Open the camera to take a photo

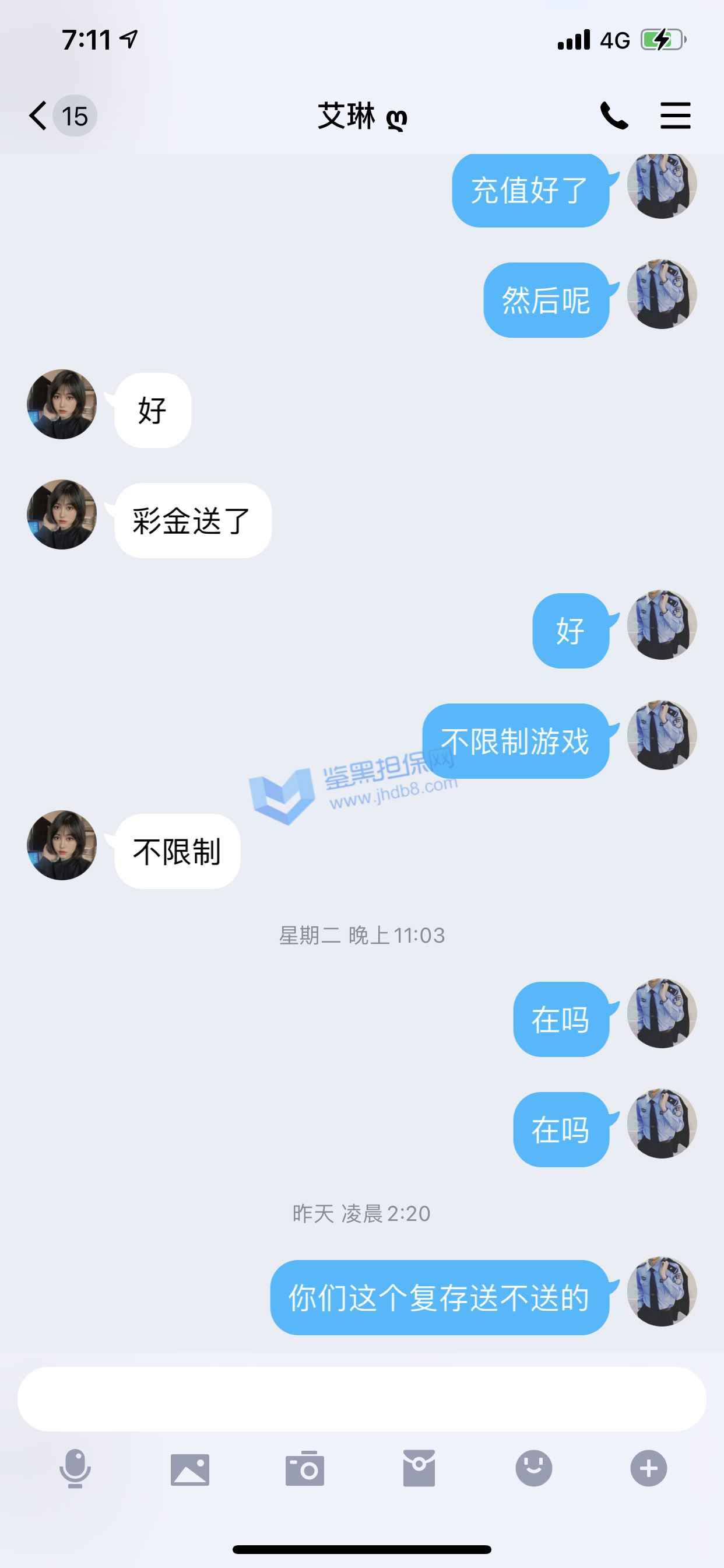point(305,1469)
